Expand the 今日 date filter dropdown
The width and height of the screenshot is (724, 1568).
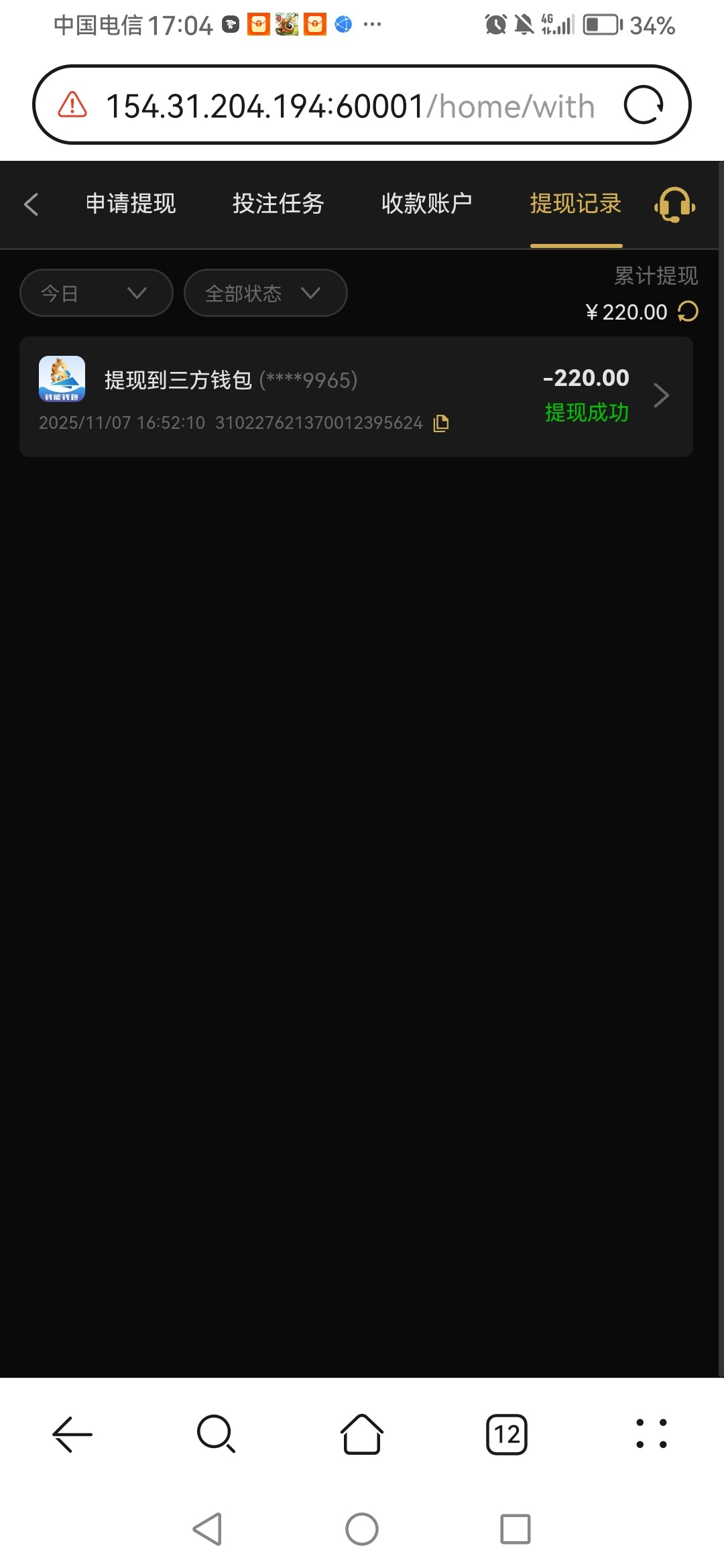coord(96,293)
